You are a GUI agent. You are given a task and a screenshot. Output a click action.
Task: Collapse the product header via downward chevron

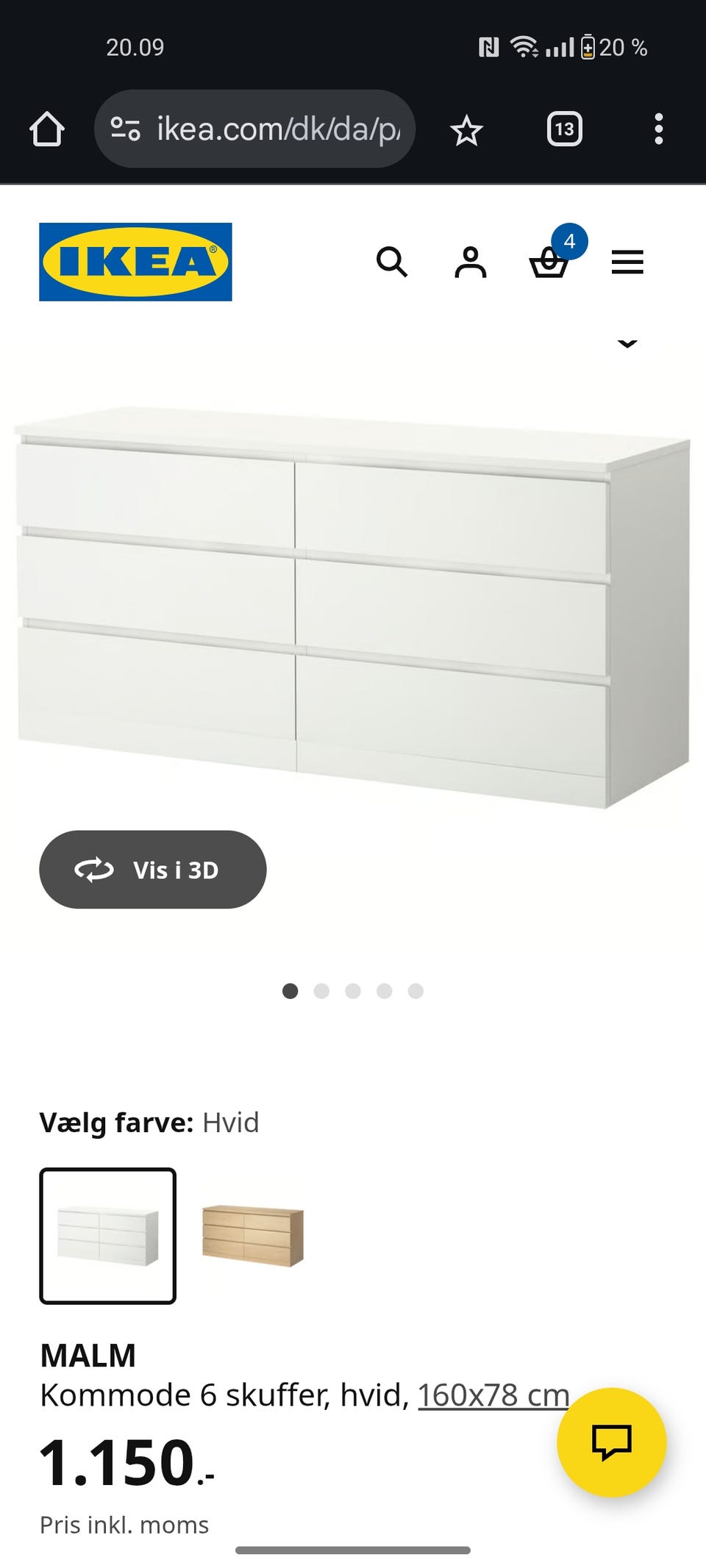[x=627, y=343]
